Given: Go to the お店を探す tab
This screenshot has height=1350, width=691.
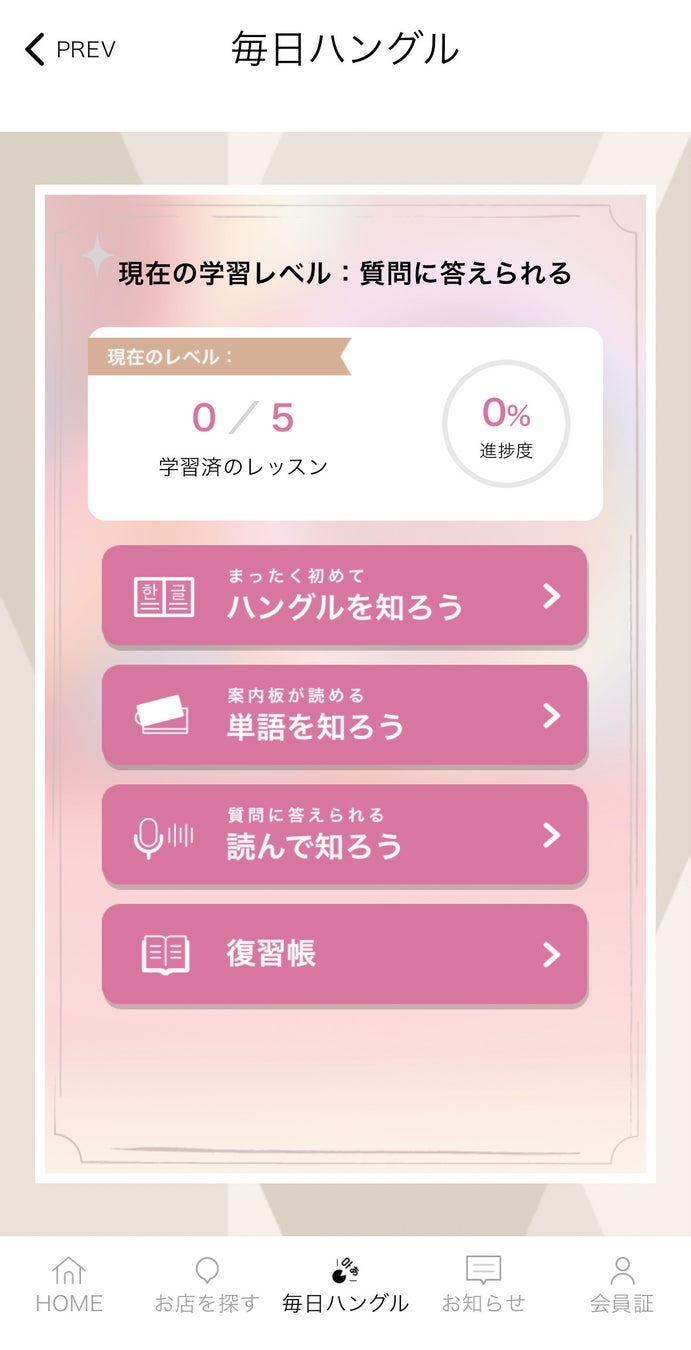Looking at the screenshot, I should pyautogui.click(x=207, y=1285).
